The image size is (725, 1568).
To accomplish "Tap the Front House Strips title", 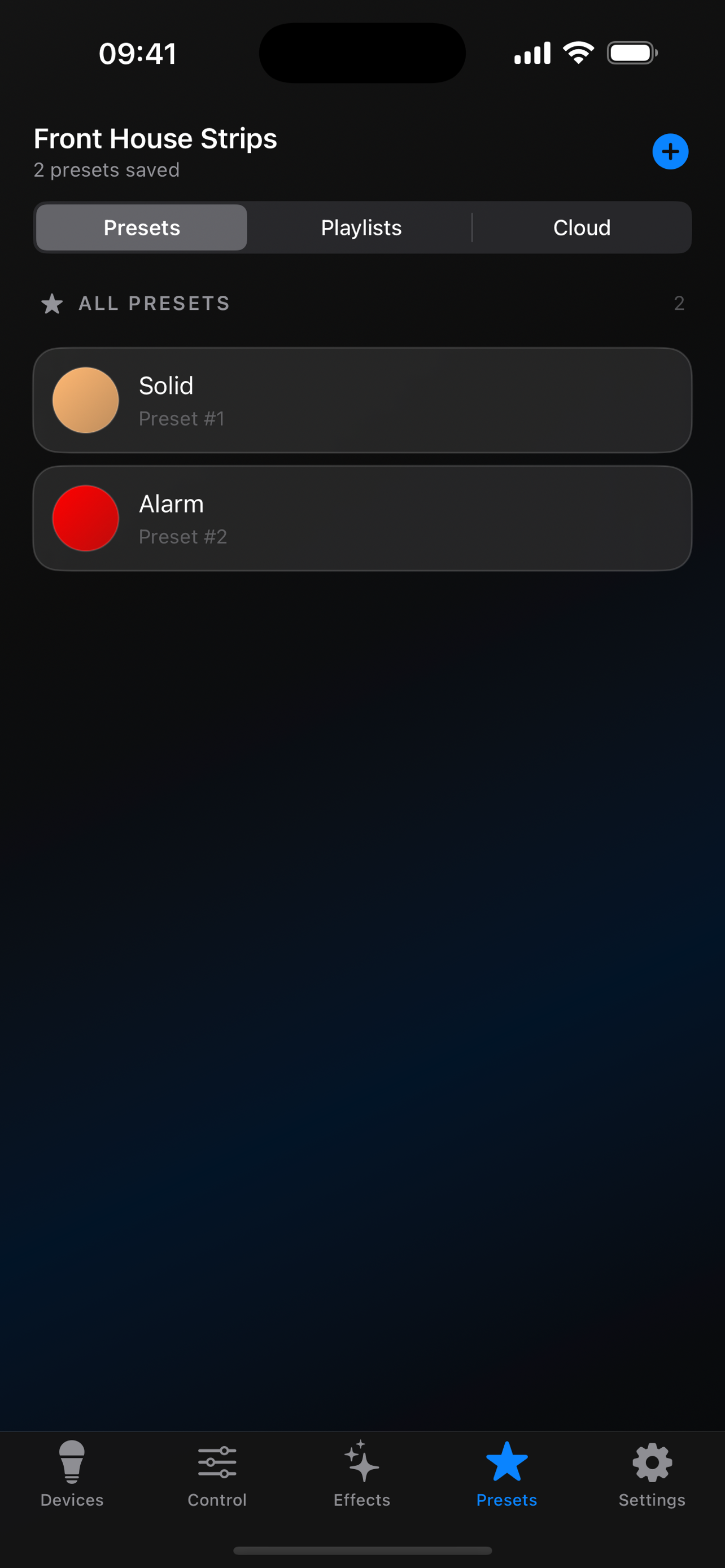I will click(x=155, y=139).
